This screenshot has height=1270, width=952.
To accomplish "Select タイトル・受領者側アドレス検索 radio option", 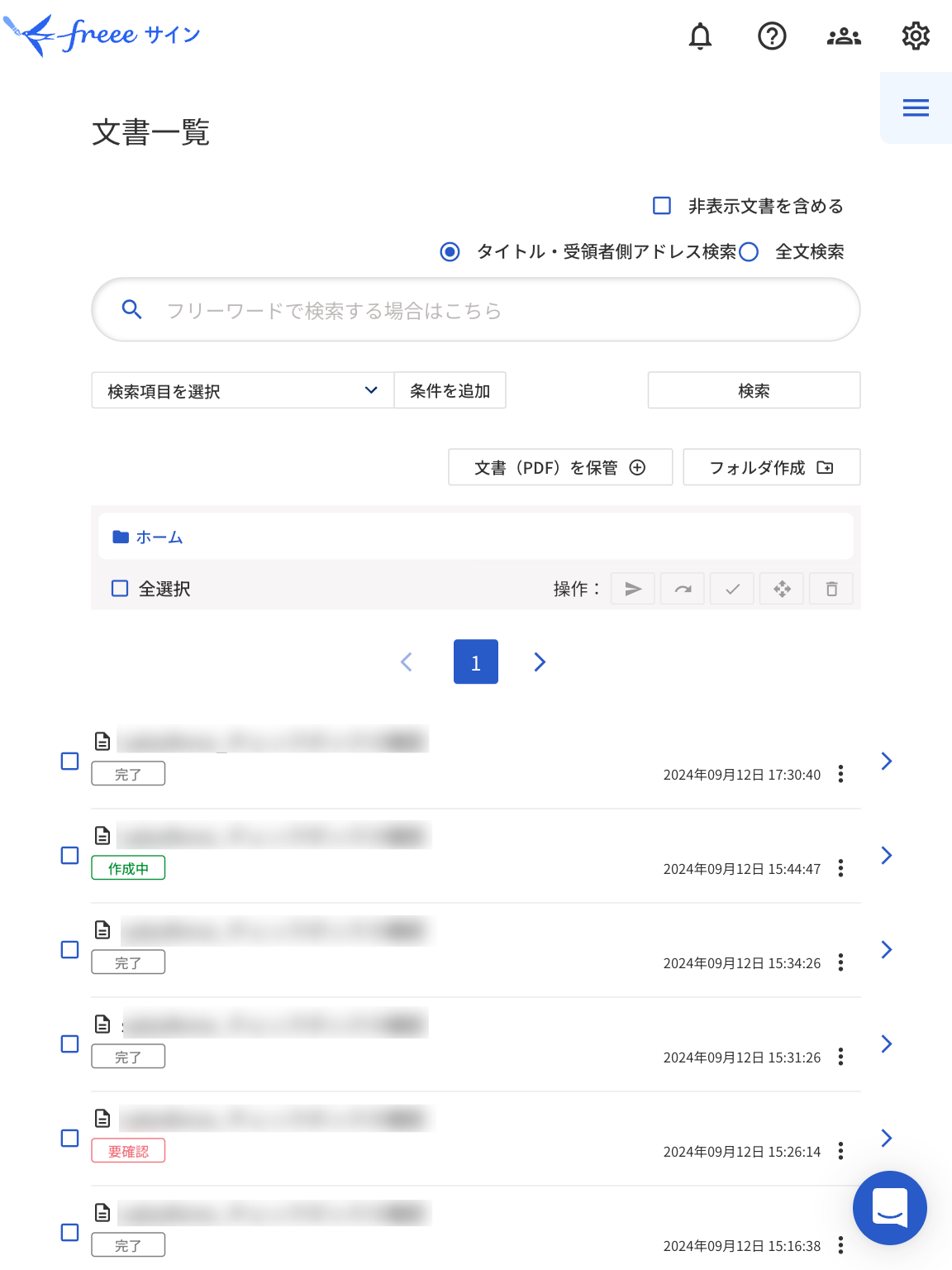I will point(450,252).
